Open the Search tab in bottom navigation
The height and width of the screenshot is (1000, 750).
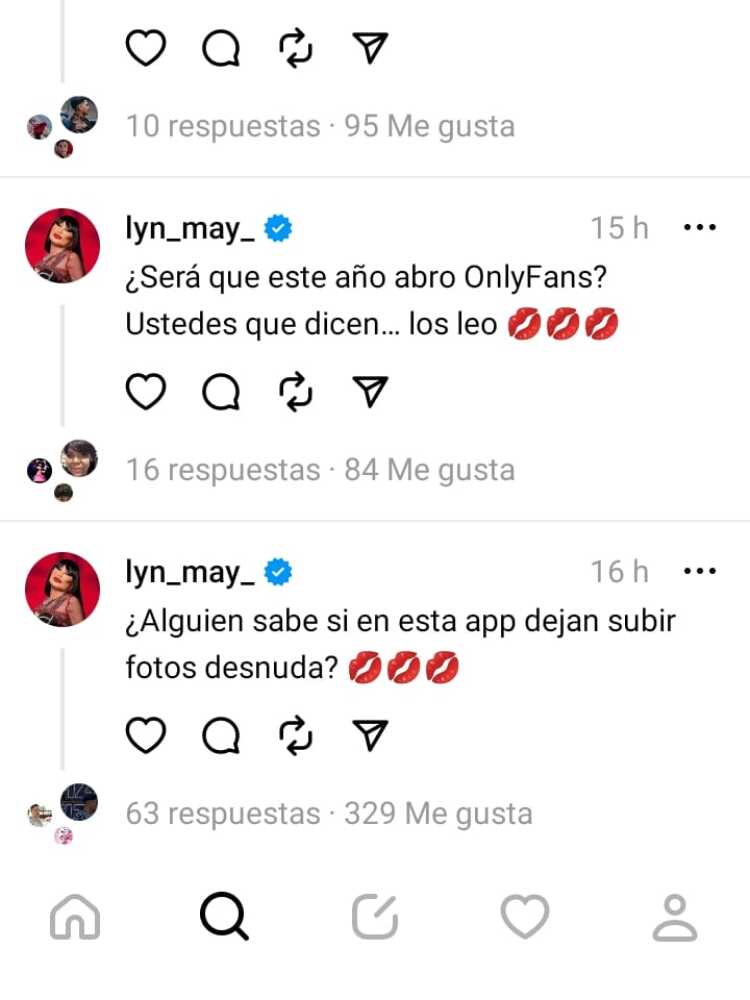tap(224, 915)
